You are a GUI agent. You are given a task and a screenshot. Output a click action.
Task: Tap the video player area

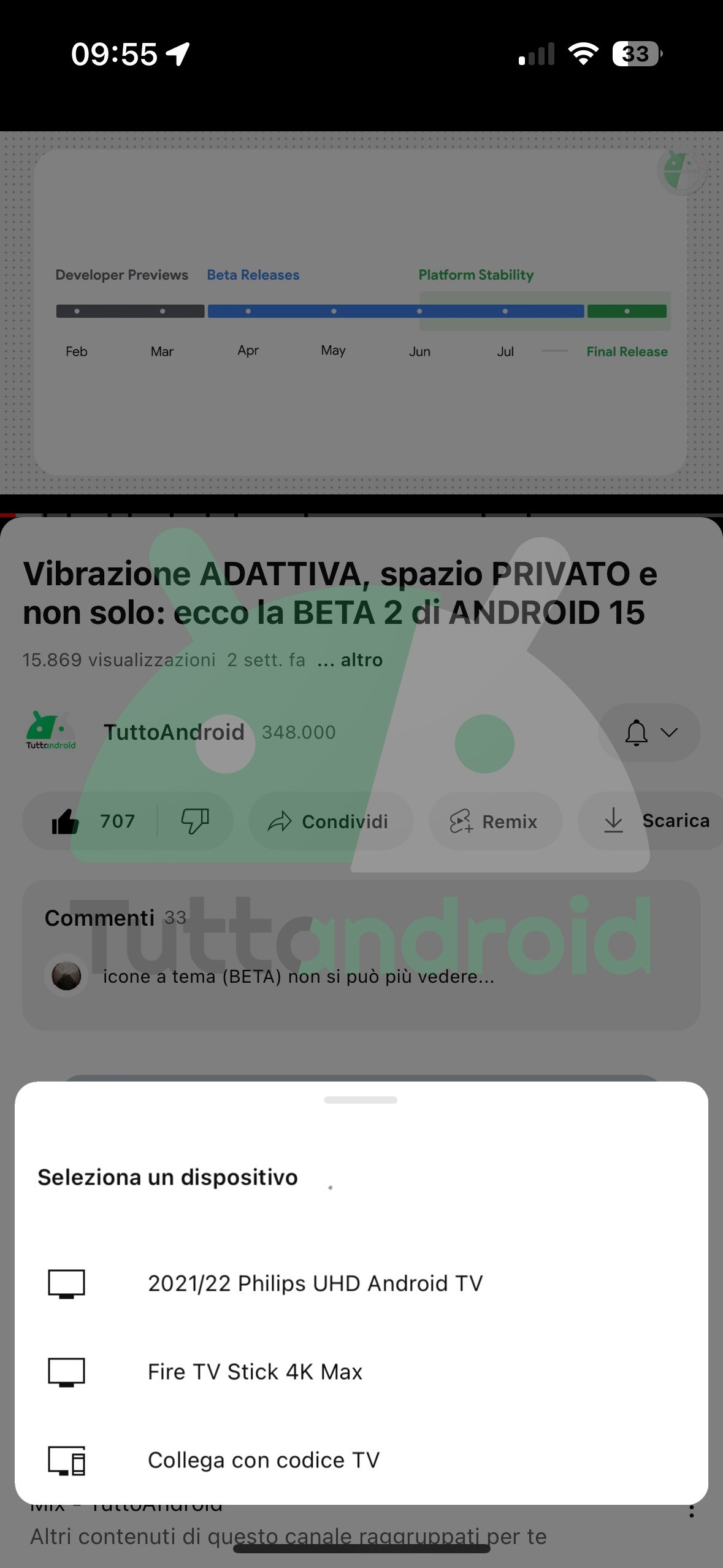361,313
